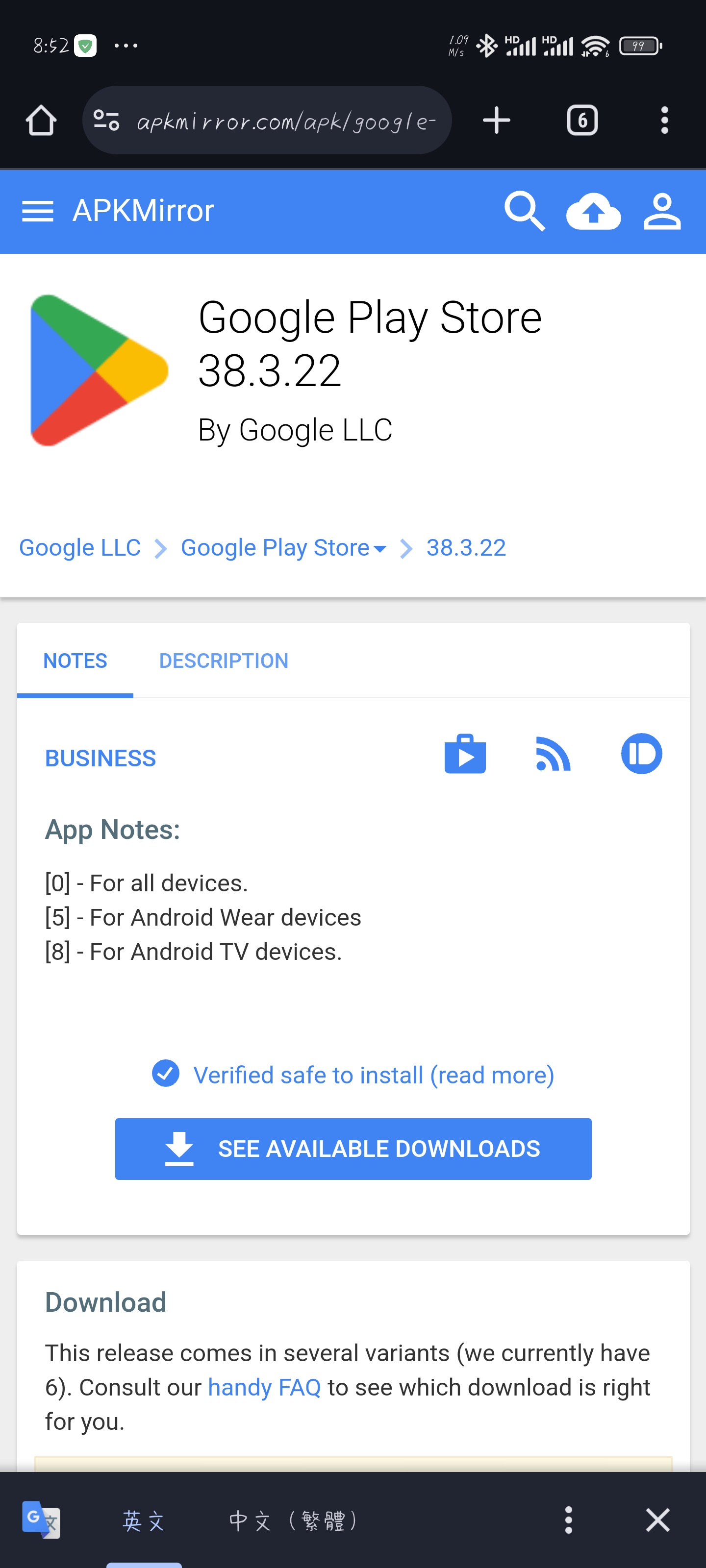Open the RSS feed icon

click(x=553, y=754)
